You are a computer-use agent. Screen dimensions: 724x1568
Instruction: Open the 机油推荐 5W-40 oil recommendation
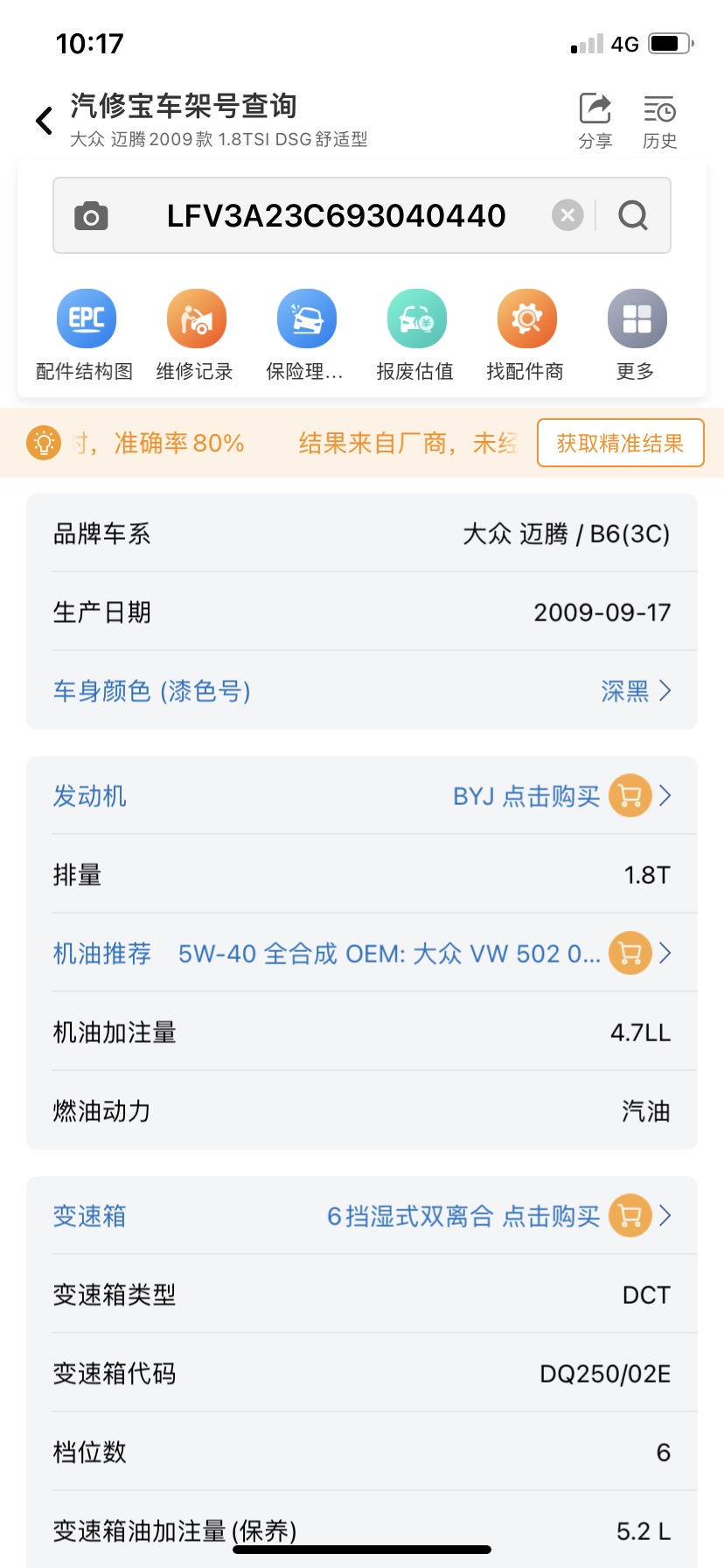362,954
